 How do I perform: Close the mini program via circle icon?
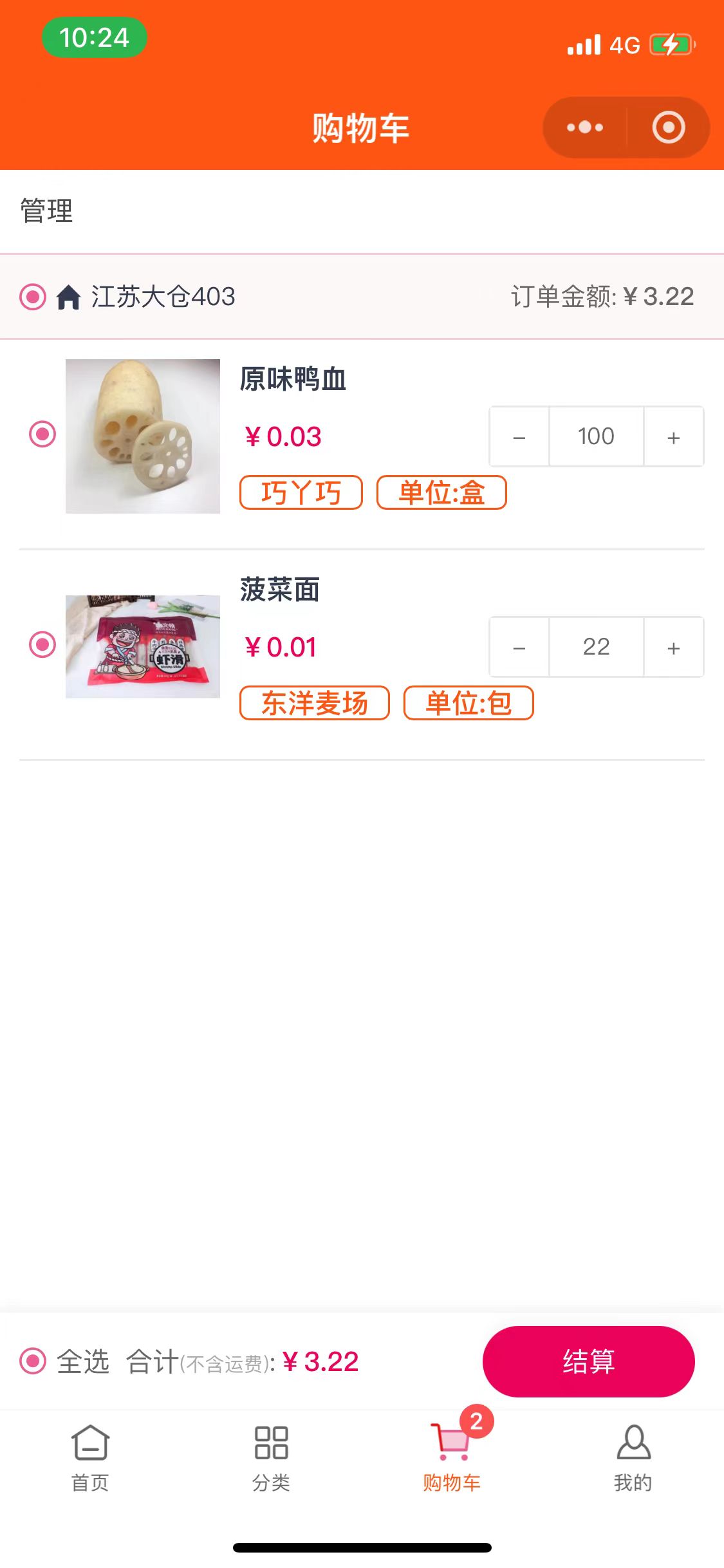(x=668, y=127)
